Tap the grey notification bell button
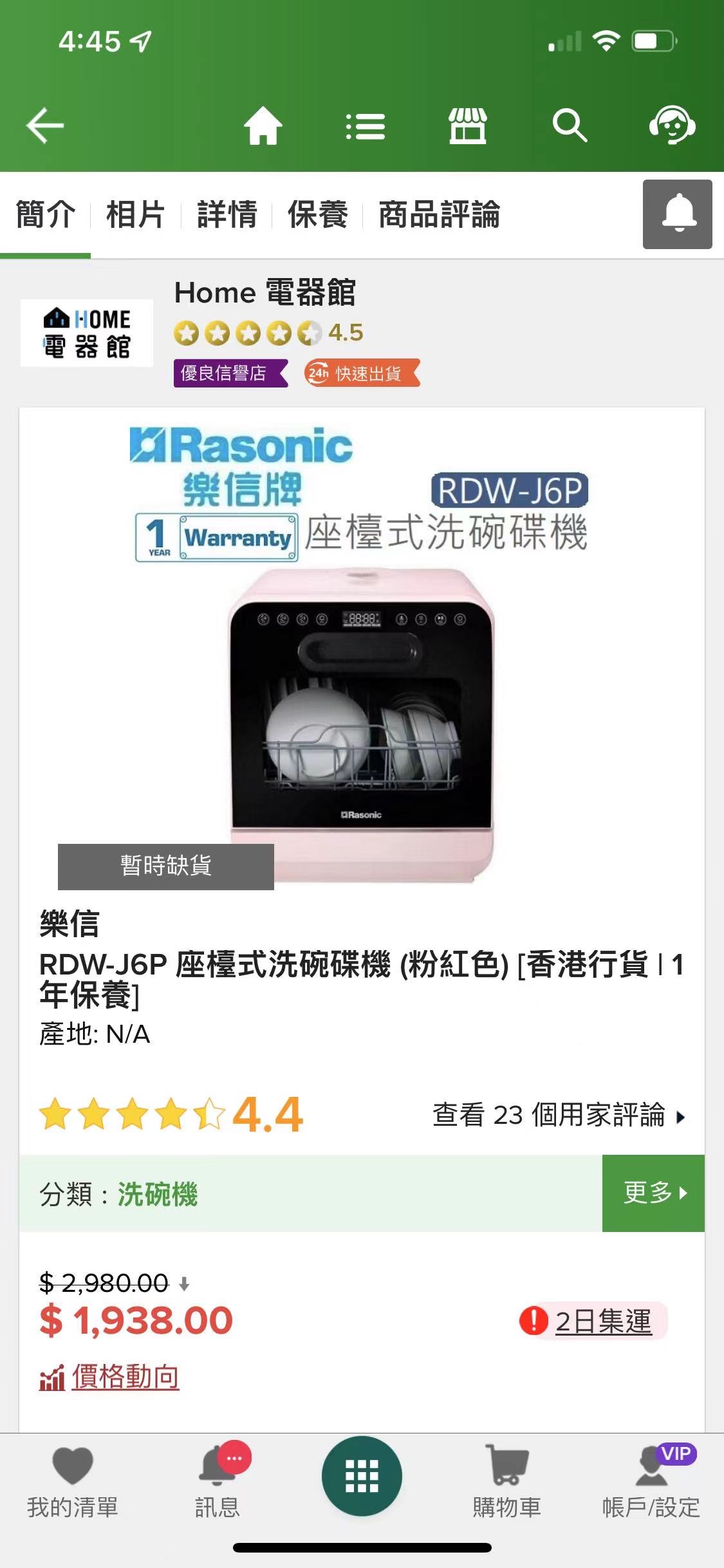 (677, 214)
